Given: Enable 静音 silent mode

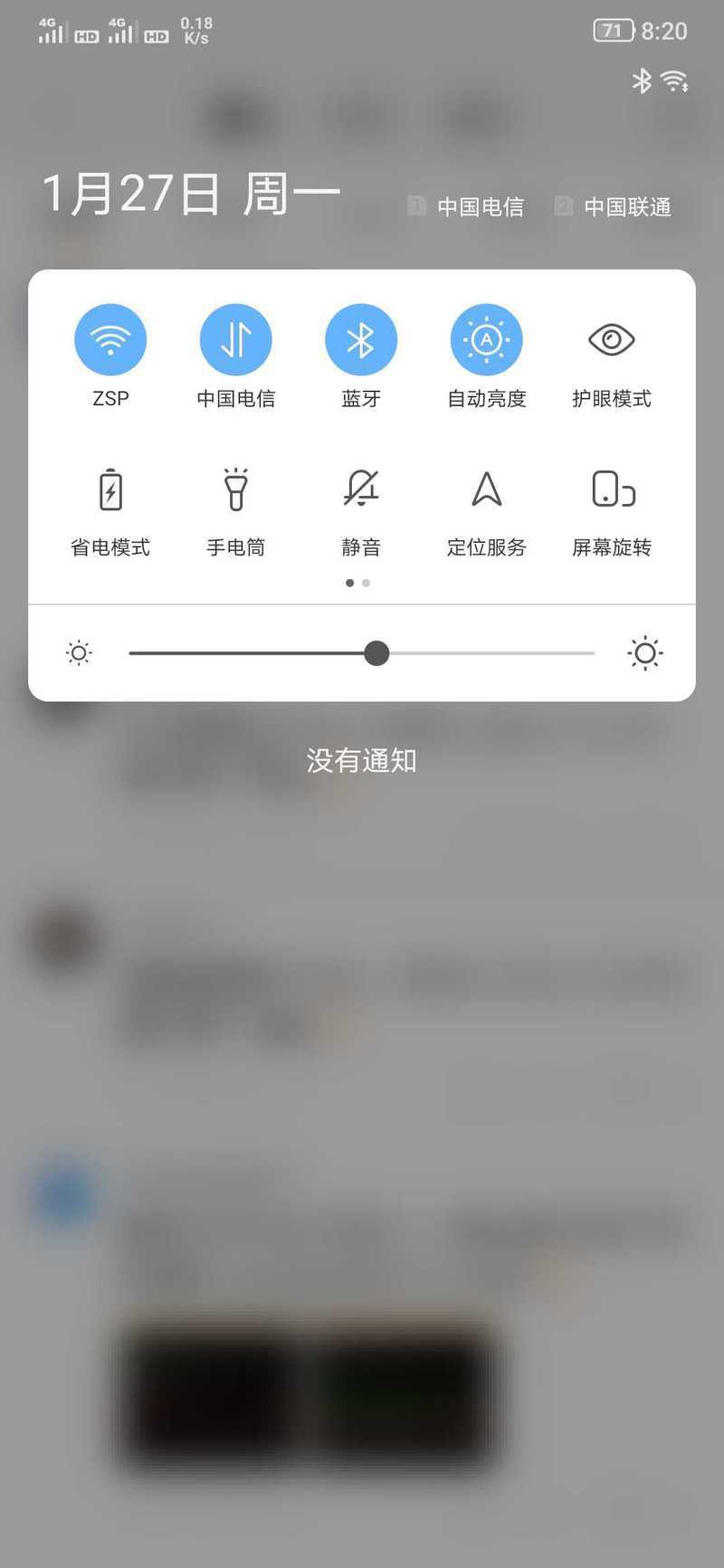Looking at the screenshot, I should (361, 489).
